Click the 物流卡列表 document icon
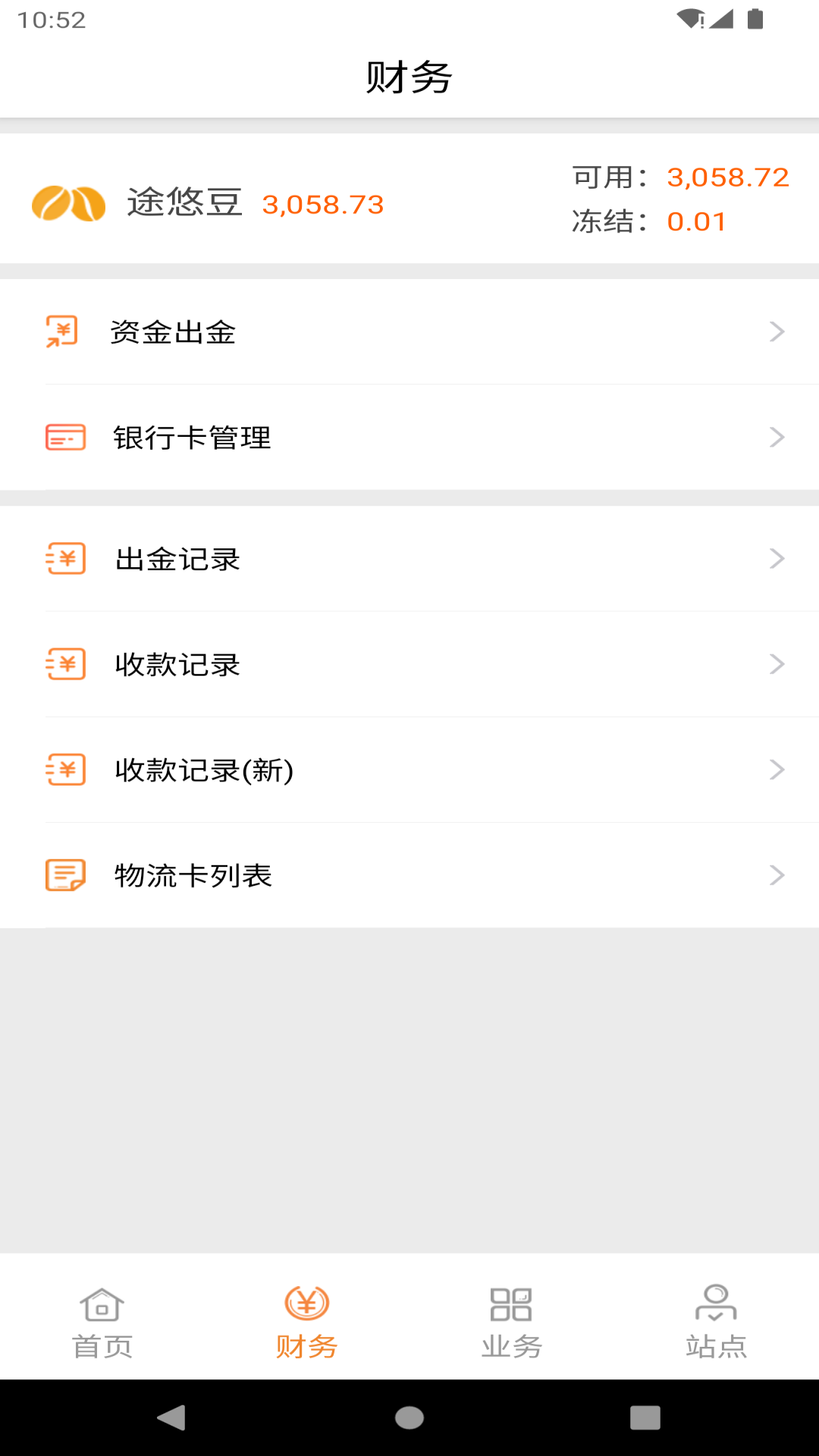 pyautogui.click(x=64, y=876)
